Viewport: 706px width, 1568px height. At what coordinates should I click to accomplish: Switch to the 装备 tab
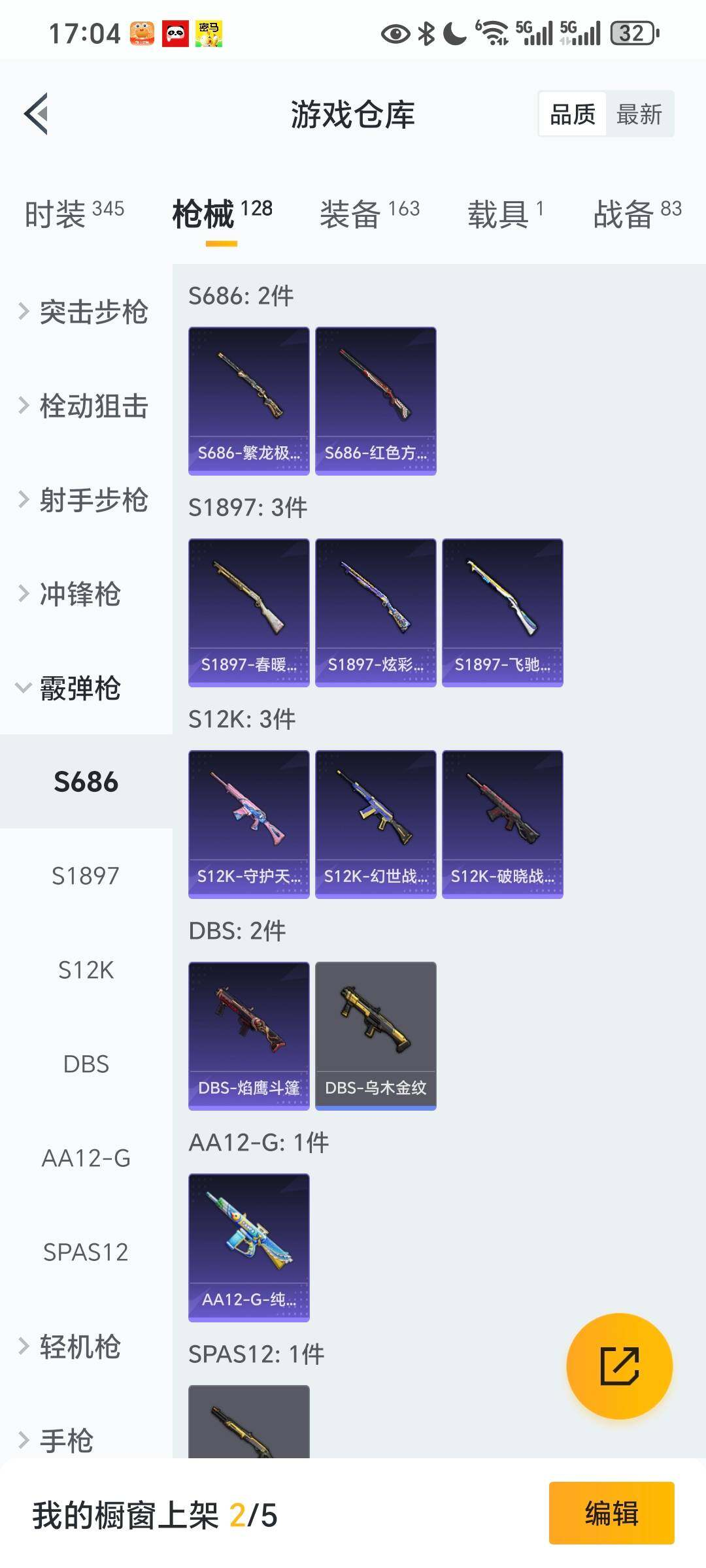click(369, 214)
